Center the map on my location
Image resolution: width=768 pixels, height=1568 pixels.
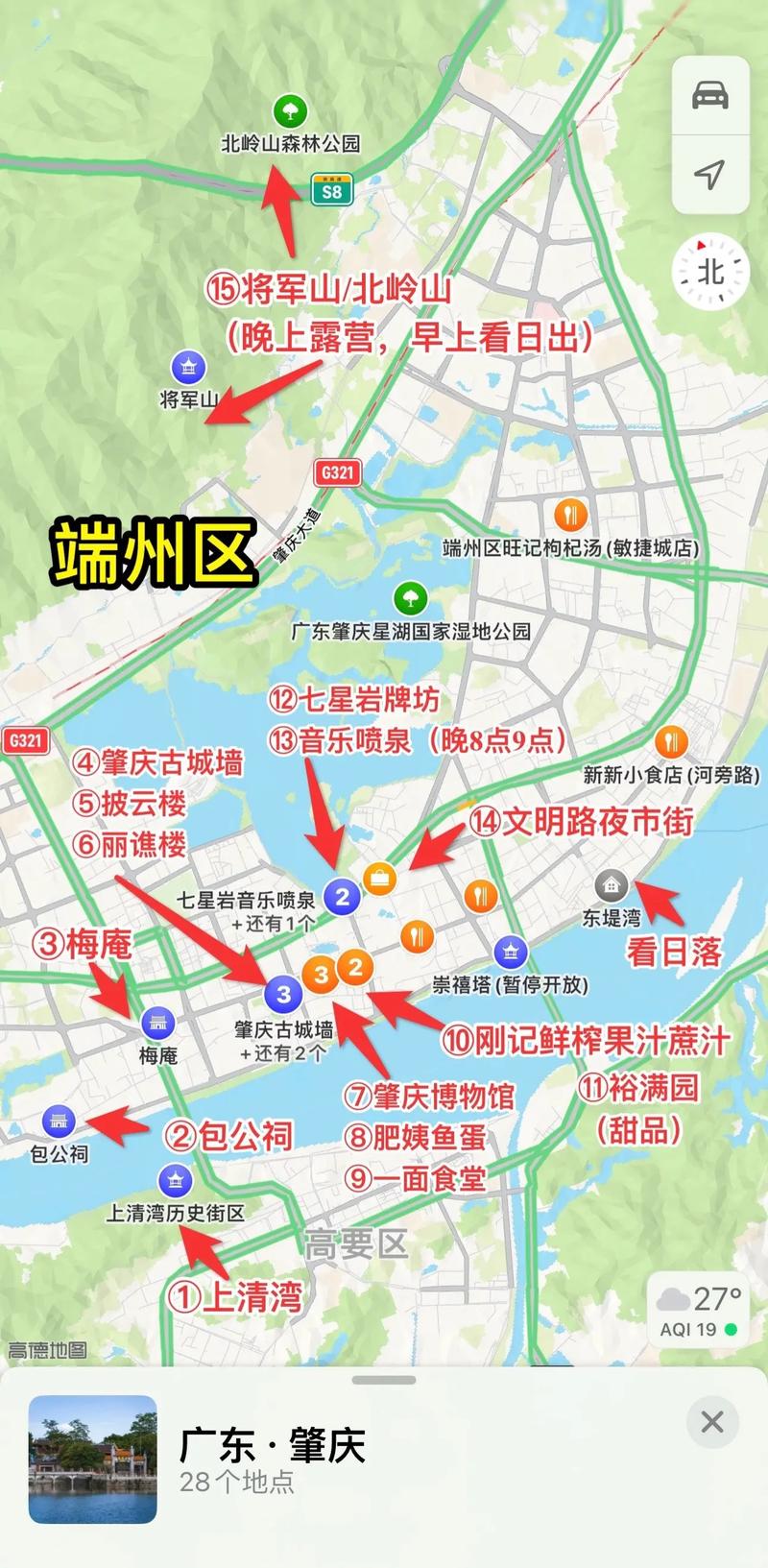709,175
